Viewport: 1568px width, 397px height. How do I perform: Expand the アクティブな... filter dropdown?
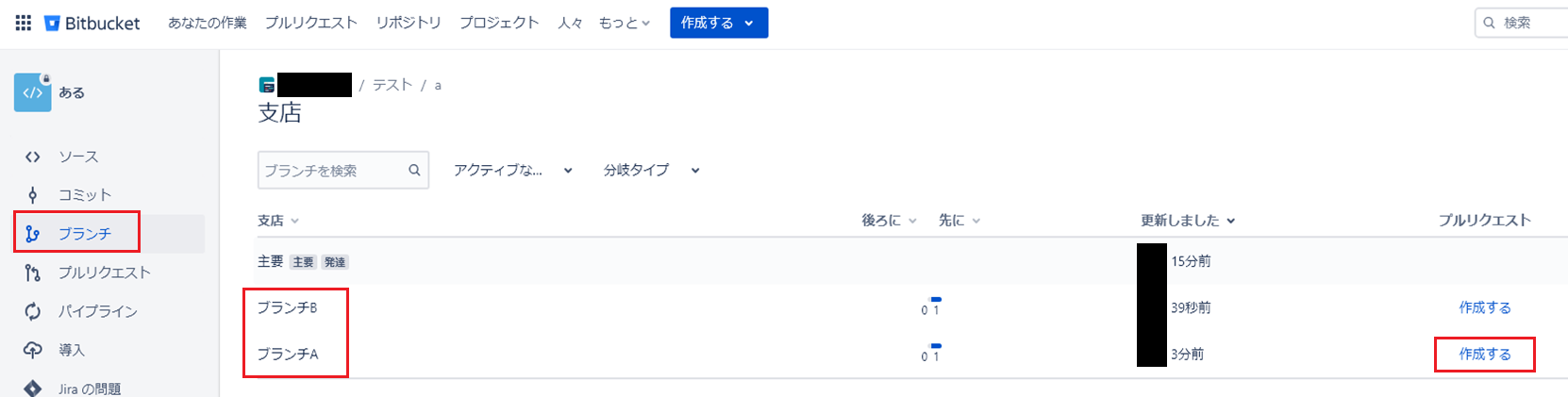click(x=512, y=171)
